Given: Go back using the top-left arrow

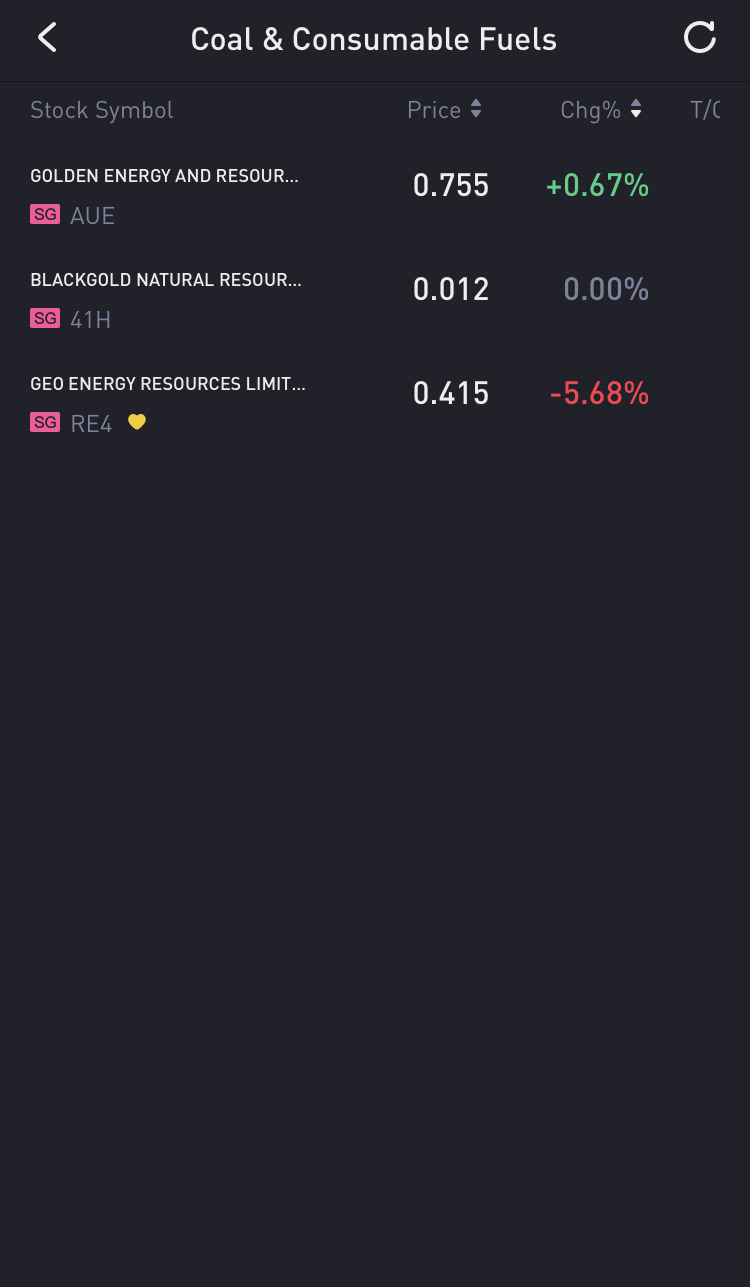Looking at the screenshot, I should point(47,39).
